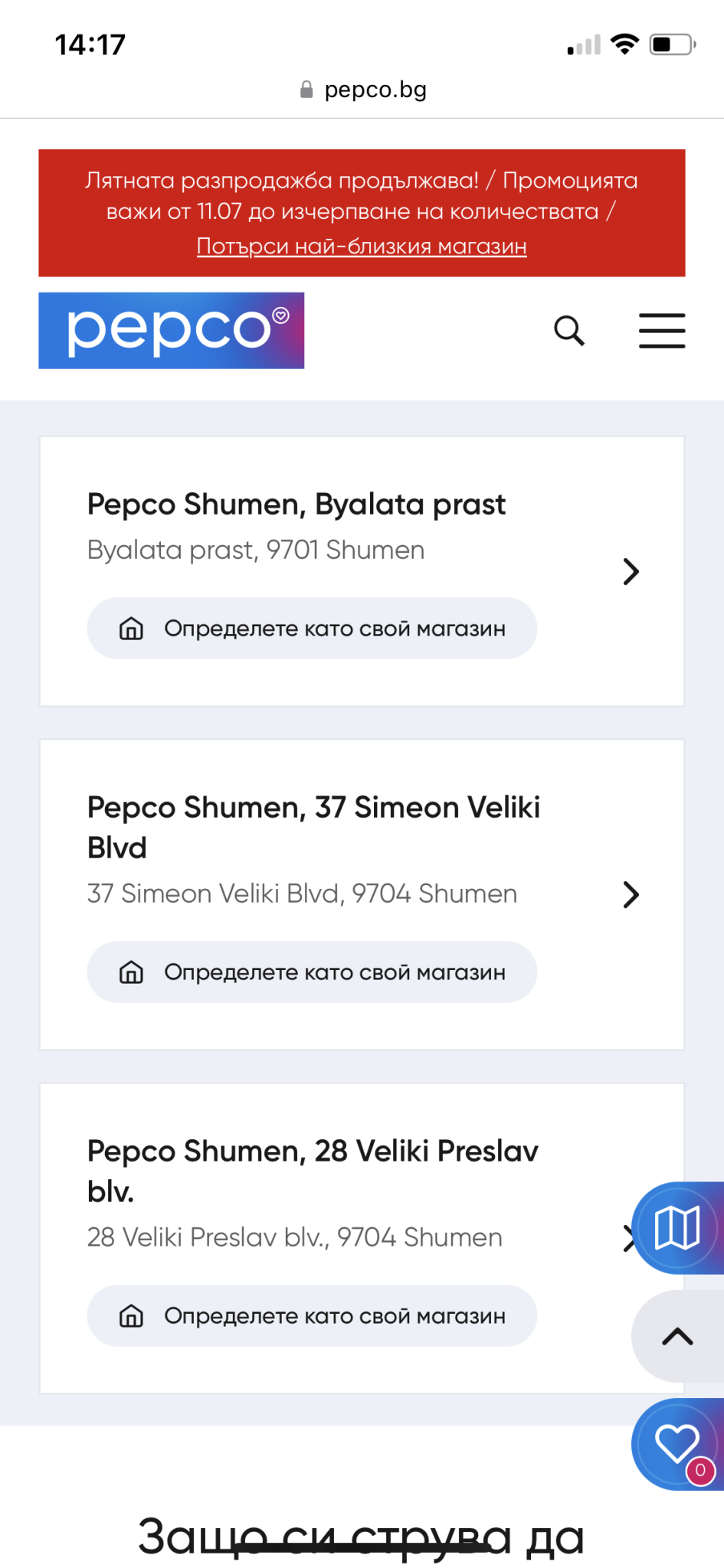Show the stores map view
This screenshot has width=724, height=1568.
tap(677, 1228)
